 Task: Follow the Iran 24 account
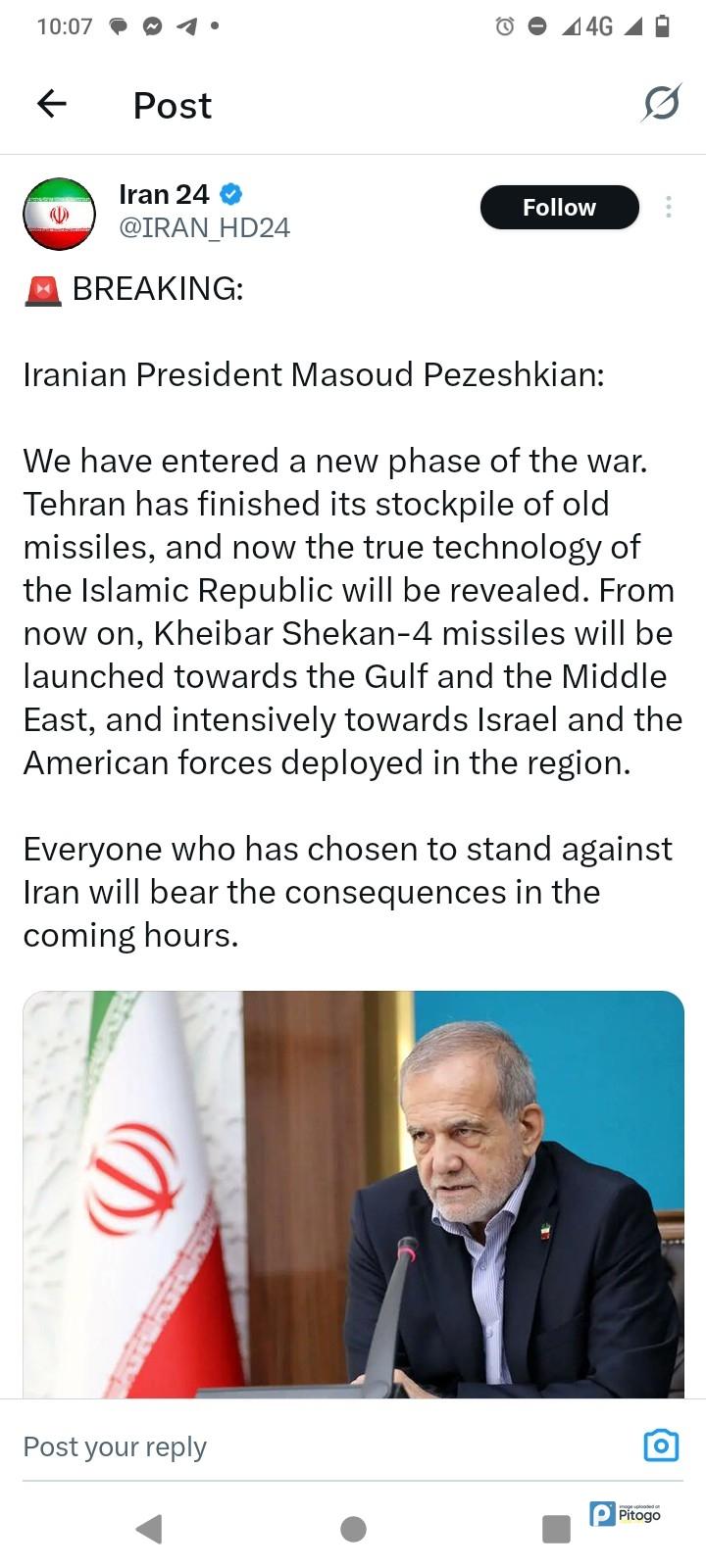[x=559, y=207]
